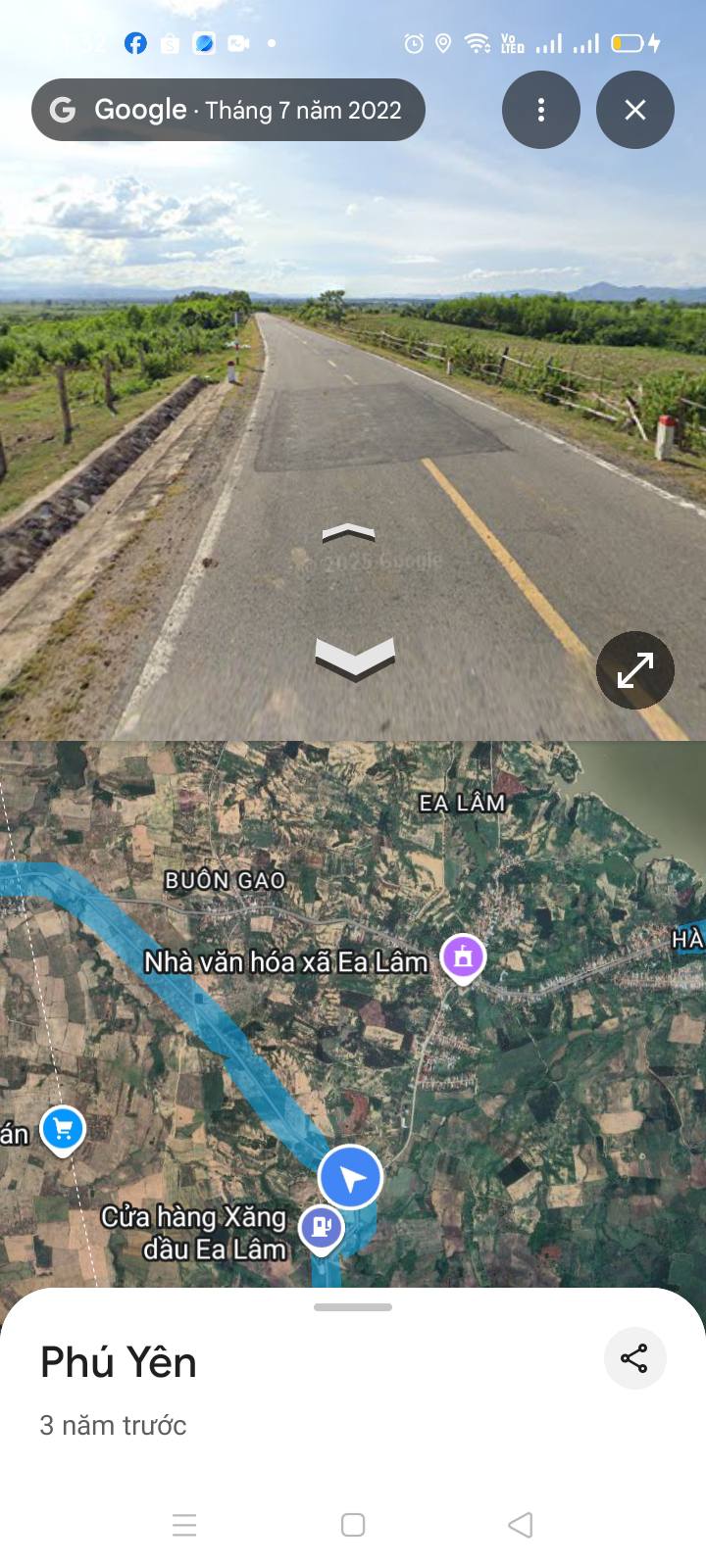Go to the home screen
The height and width of the screenshot is (1568, 706).
(x=353, y=1525)
